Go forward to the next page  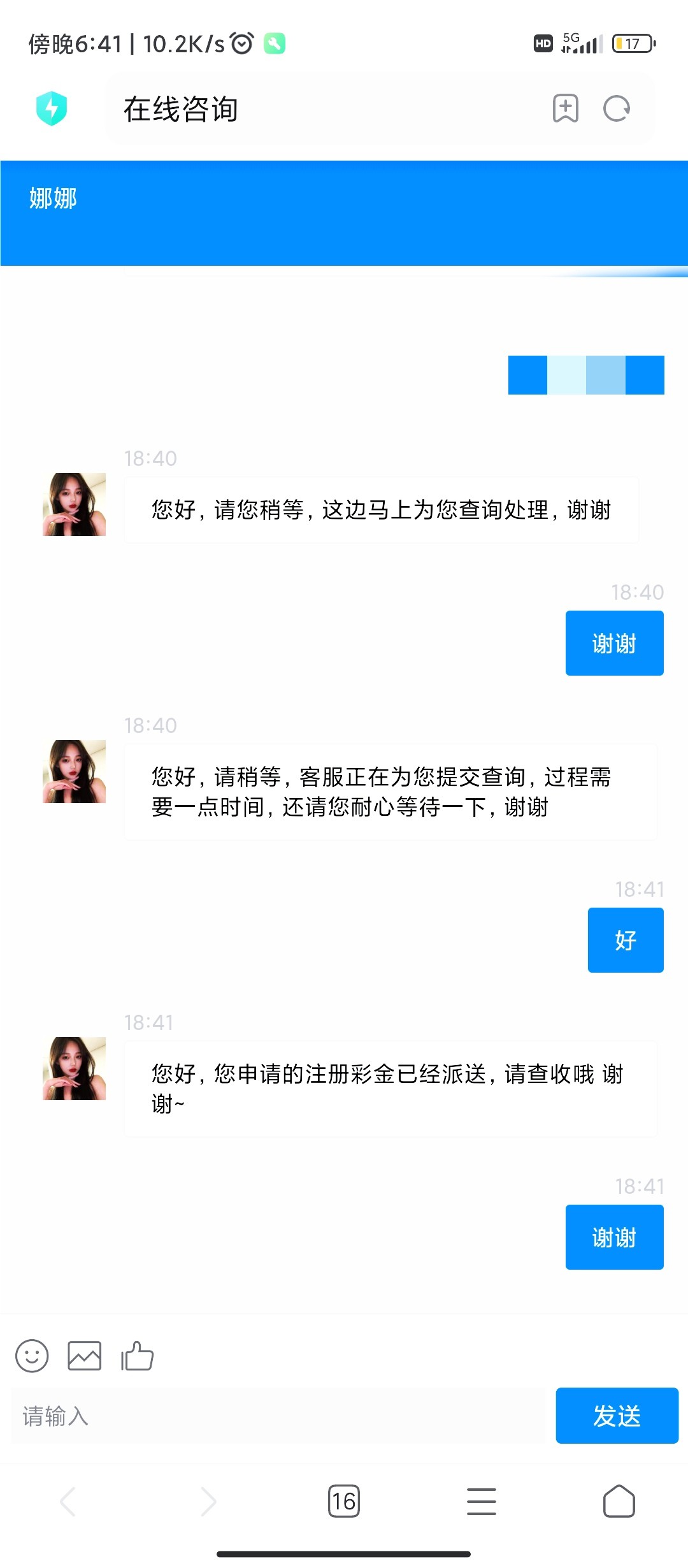pos(208,1501)
